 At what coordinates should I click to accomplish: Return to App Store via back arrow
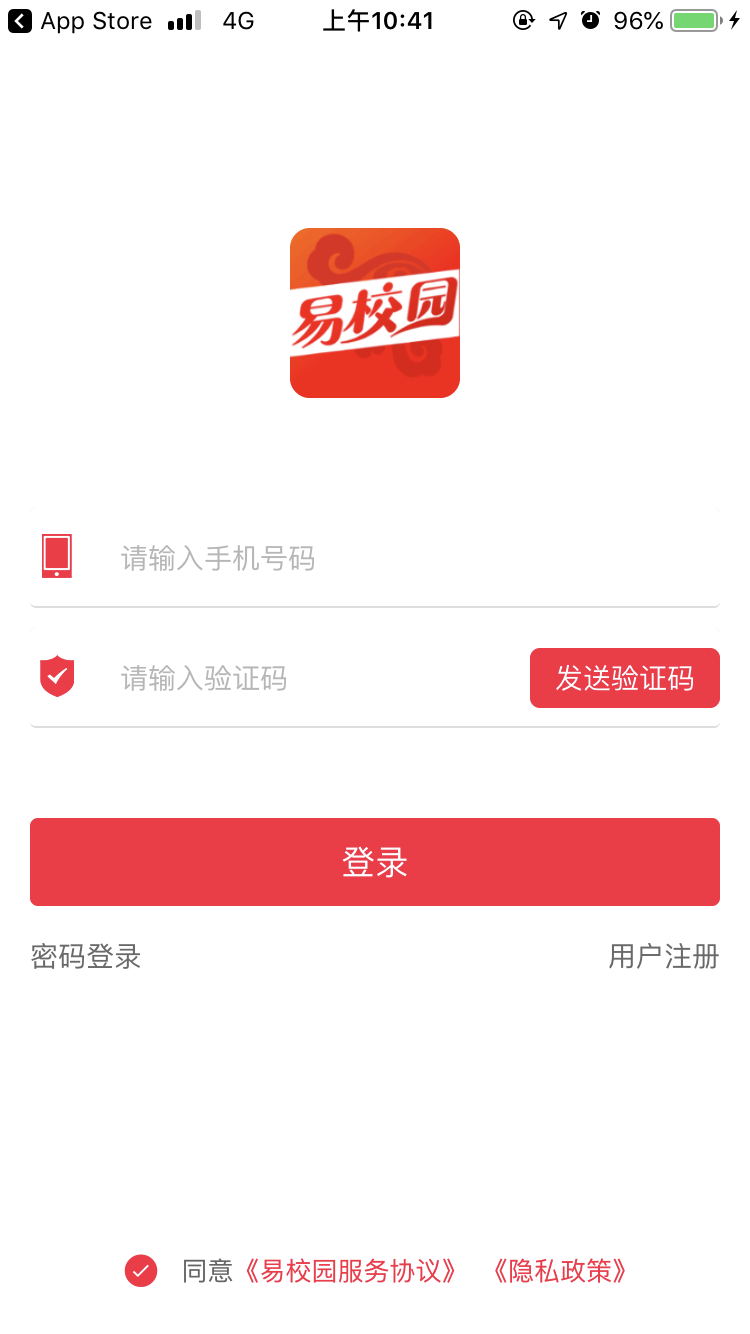coord(20,21)
